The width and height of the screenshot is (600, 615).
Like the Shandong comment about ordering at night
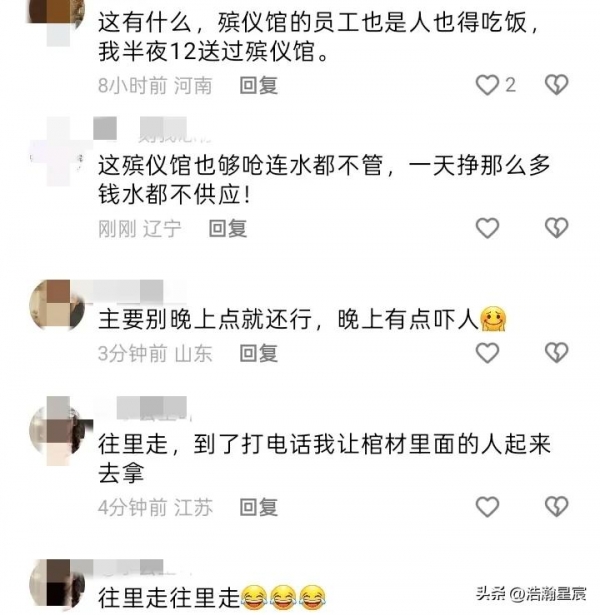487,352
